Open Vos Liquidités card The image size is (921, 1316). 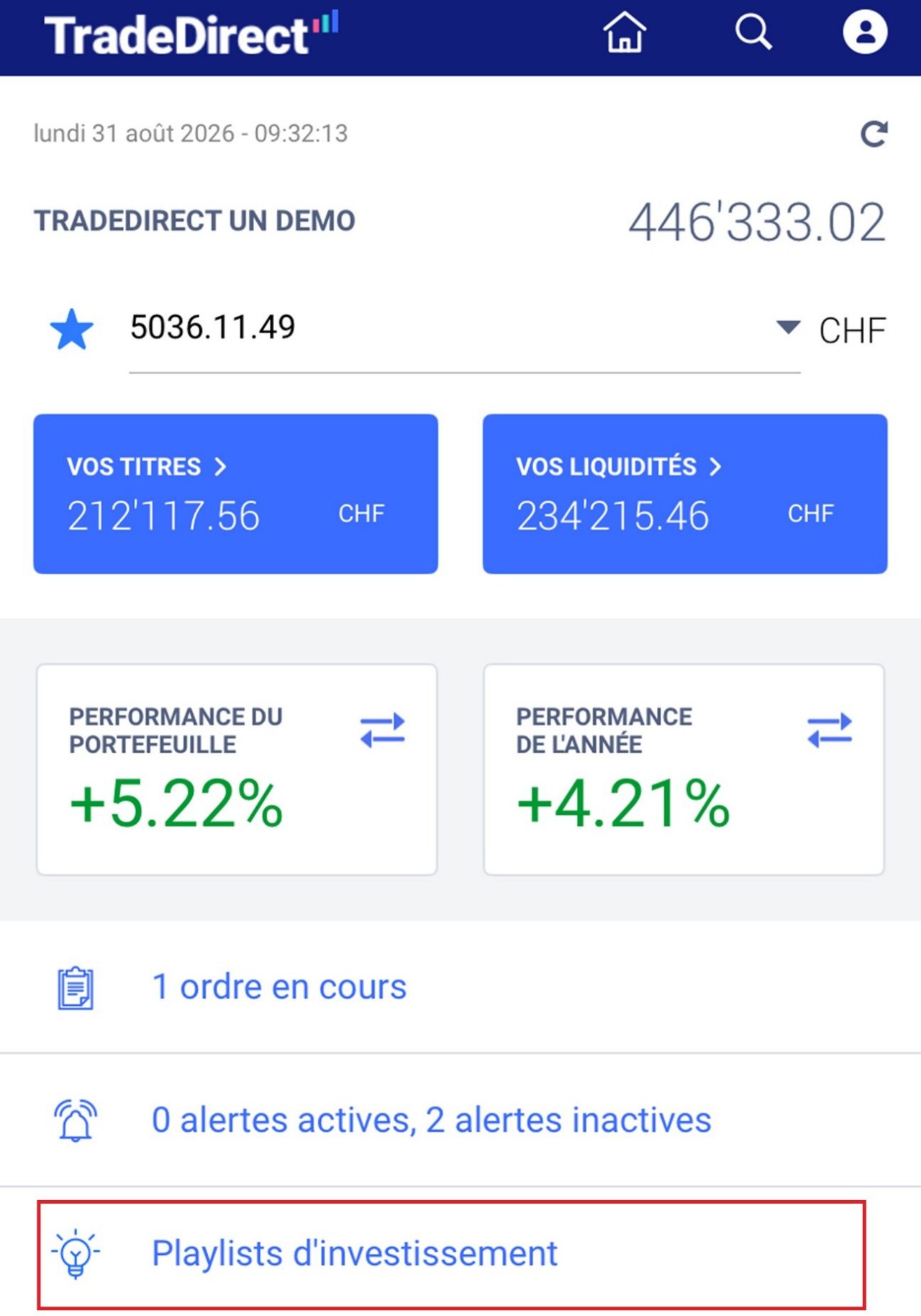[684, 494]
